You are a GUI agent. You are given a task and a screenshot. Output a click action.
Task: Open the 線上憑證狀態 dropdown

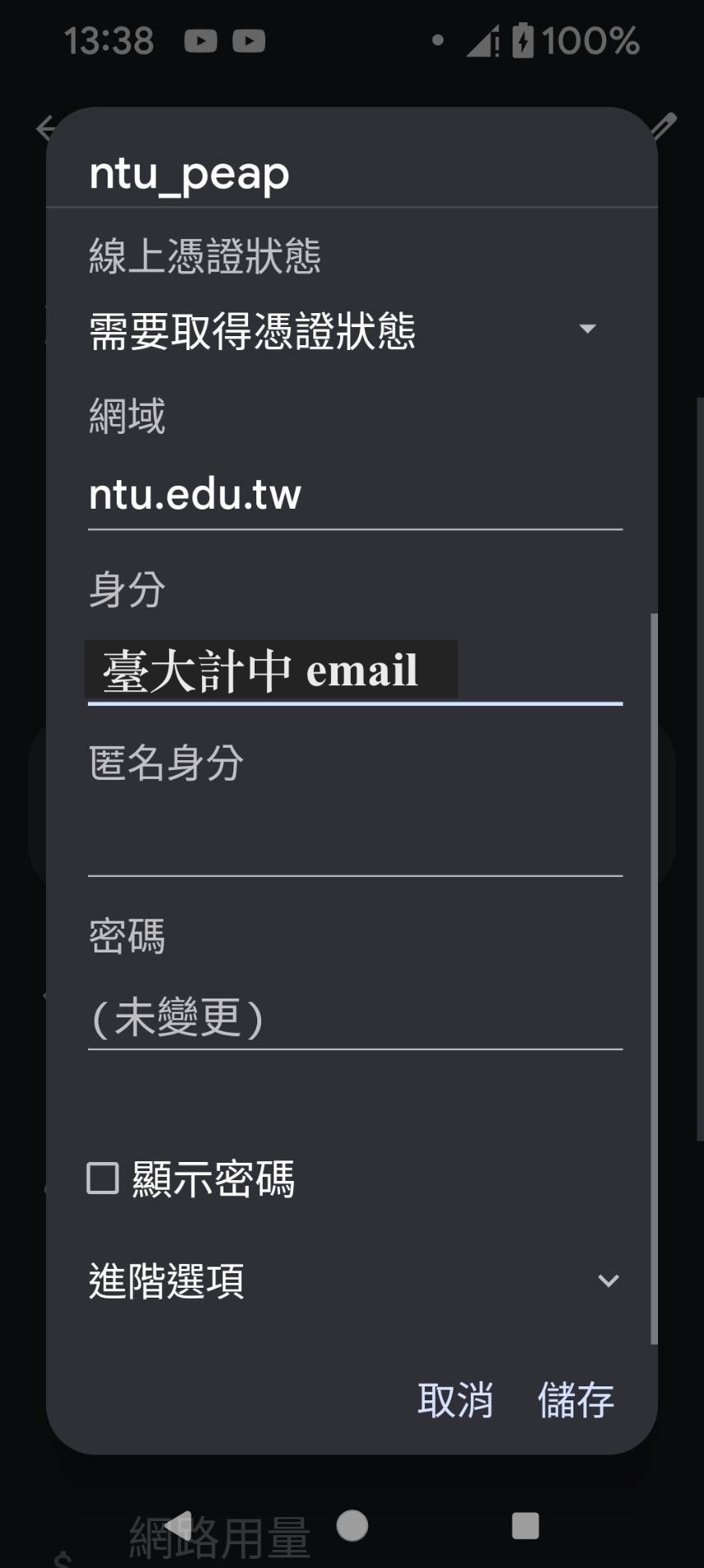[x=355, y=331]
